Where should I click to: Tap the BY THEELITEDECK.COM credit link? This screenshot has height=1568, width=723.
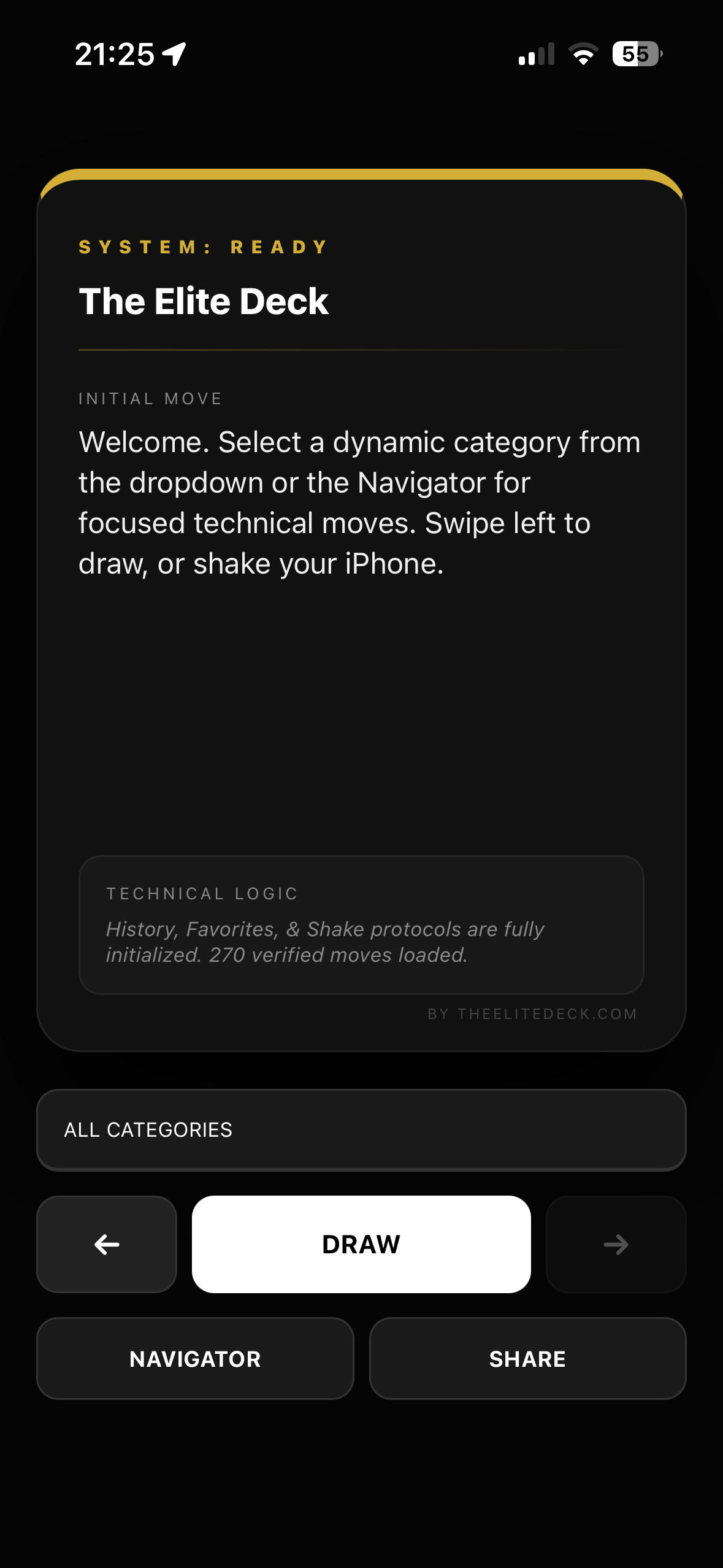[532, 1014]
